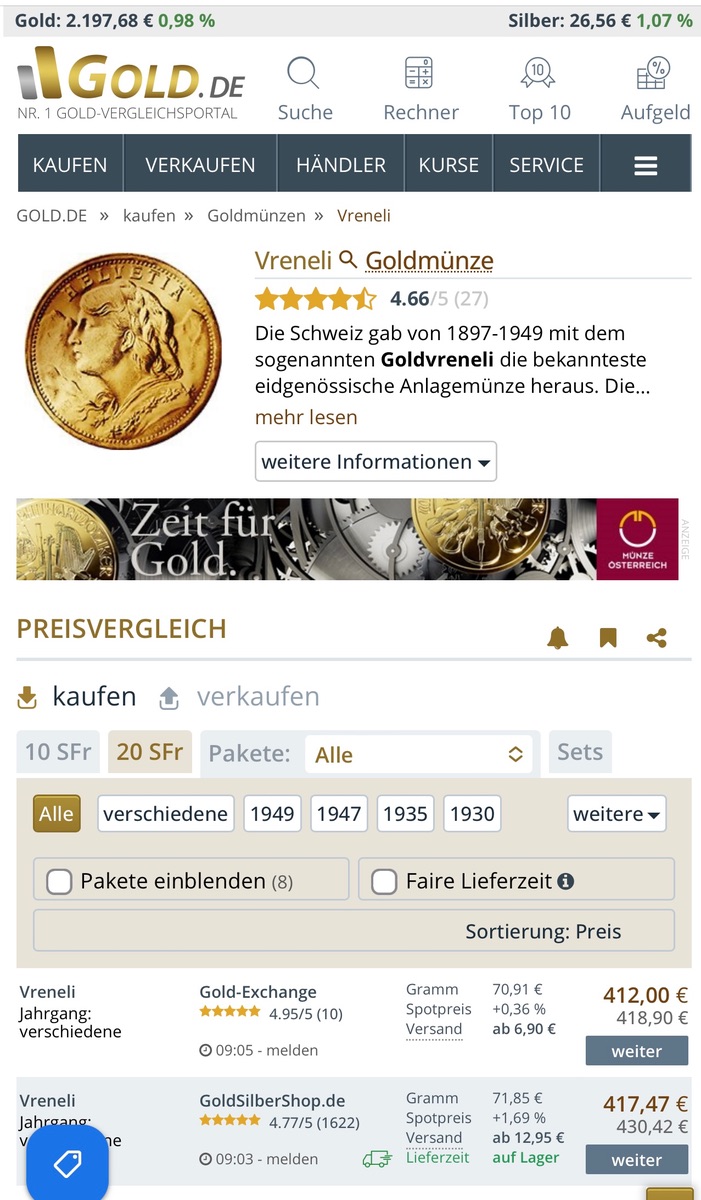Filter by year 1949
The width and height of the screenshot is (701, 1200).
[272, 814]
